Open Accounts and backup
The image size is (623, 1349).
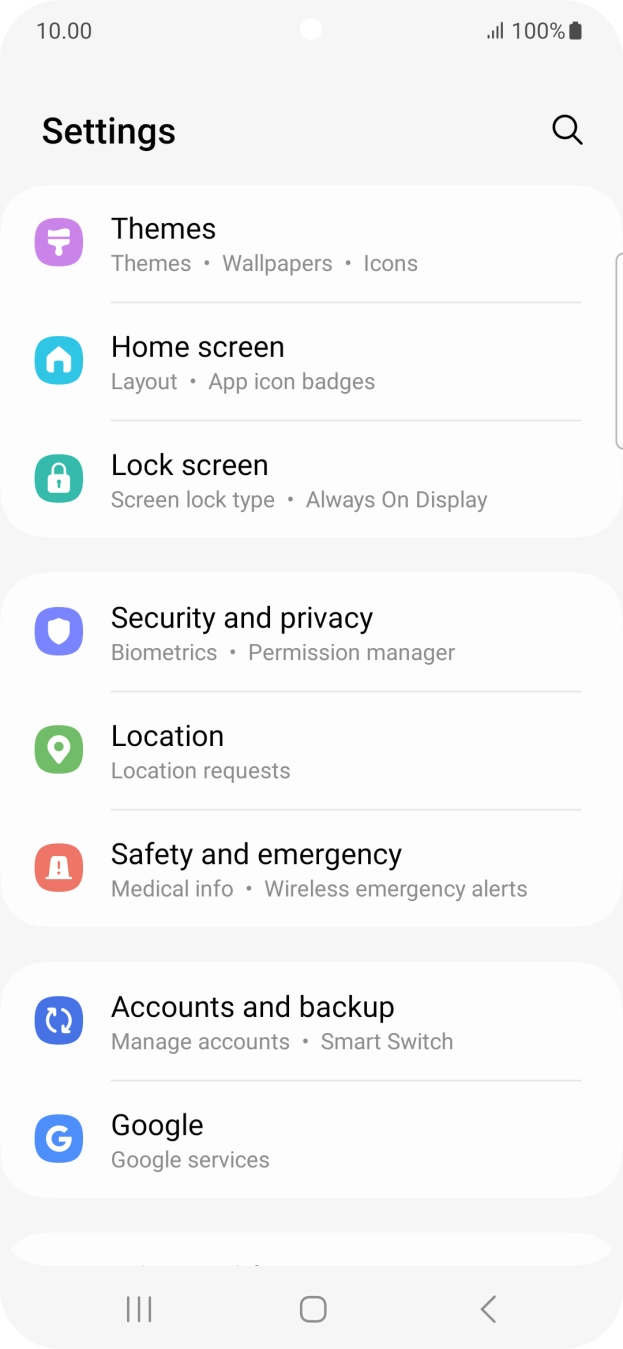pyautogui.click(x=310, y=1023)
